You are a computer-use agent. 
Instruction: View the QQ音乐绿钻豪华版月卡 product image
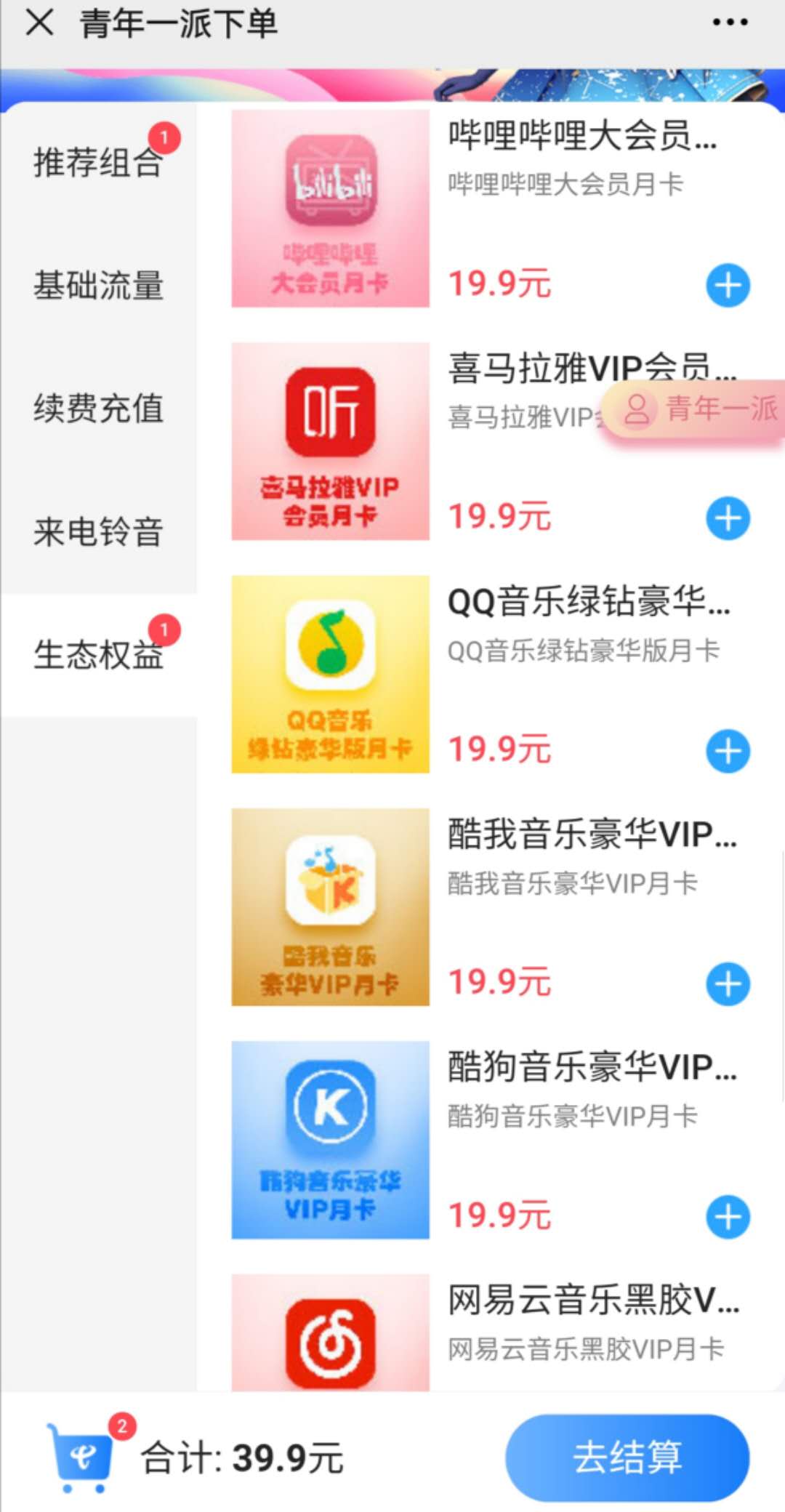coord(330,674)
